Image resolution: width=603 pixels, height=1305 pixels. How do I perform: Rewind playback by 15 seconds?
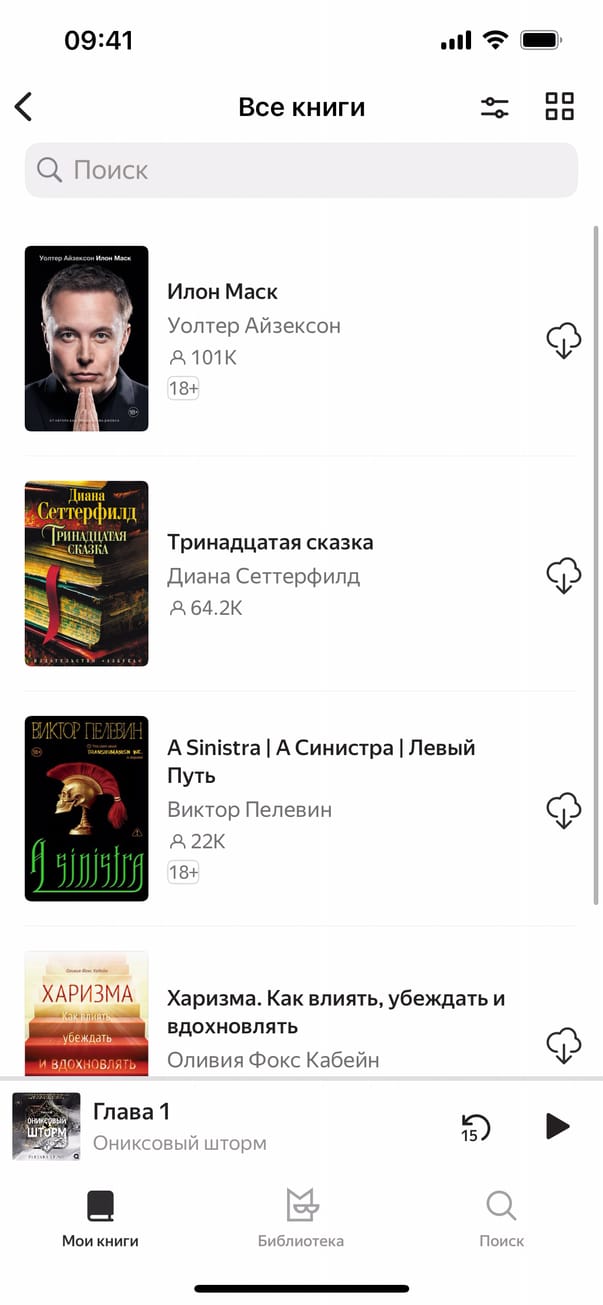click(x=474, y=1127)
